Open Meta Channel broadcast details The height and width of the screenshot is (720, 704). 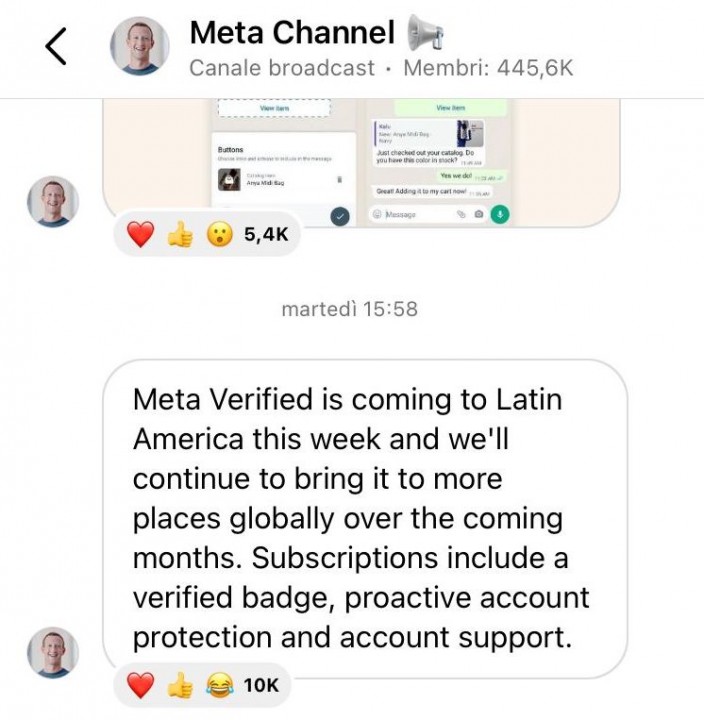pyautogui.click(x=380, y=48)
